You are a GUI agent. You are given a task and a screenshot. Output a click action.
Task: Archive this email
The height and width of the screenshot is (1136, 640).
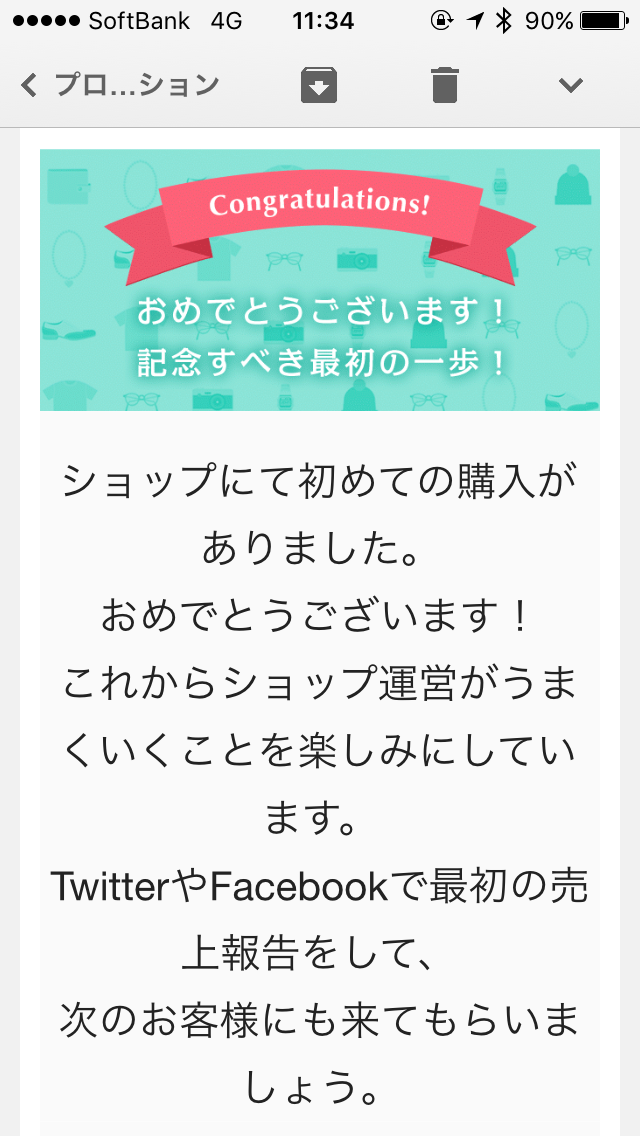coord(319,85)
